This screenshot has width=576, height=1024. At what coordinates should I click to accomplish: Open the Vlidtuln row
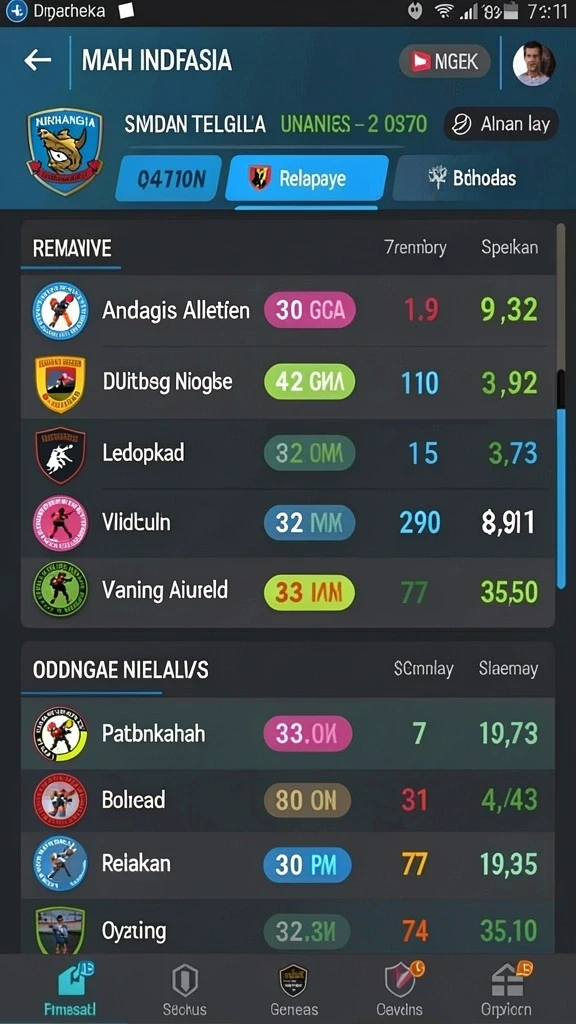[288, 523]
